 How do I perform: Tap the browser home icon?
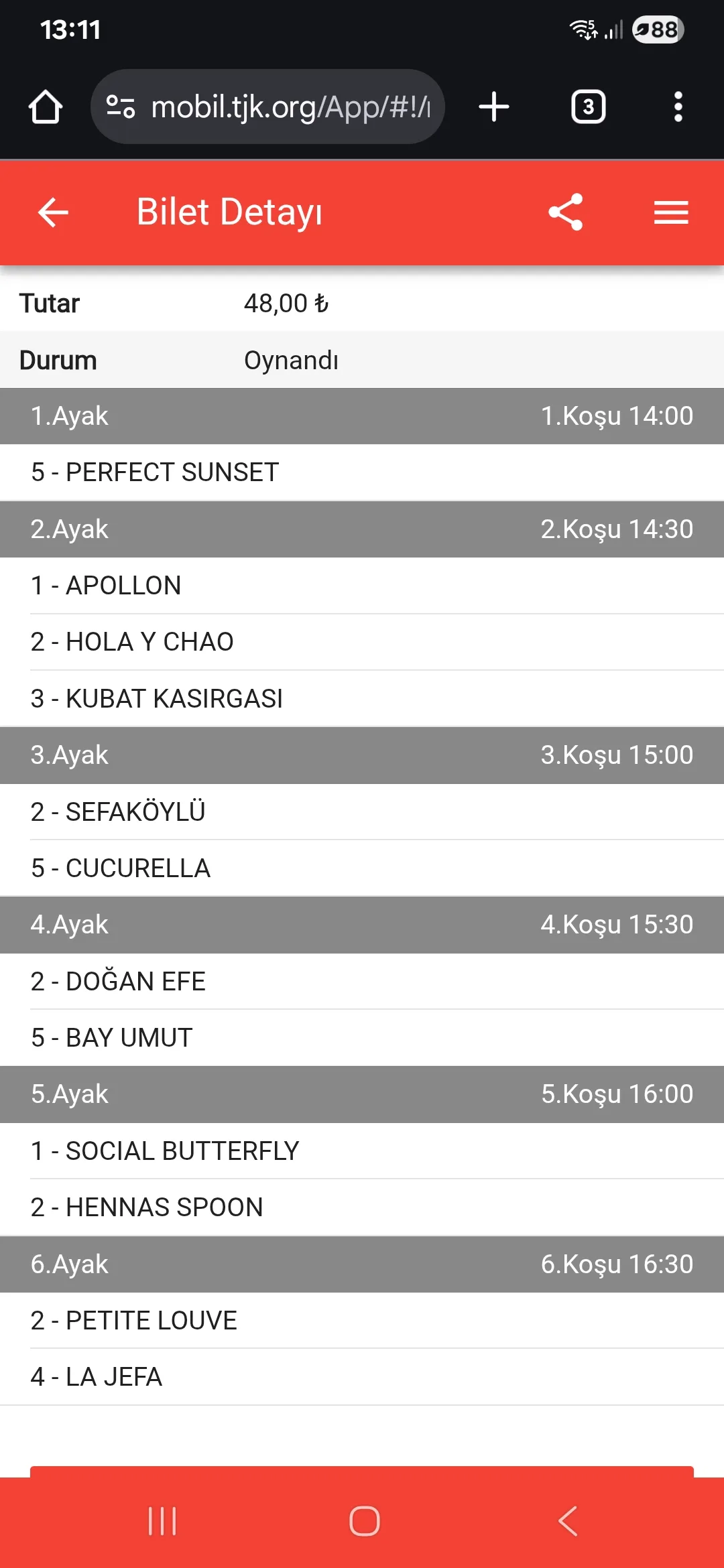(x=46, y=107)
